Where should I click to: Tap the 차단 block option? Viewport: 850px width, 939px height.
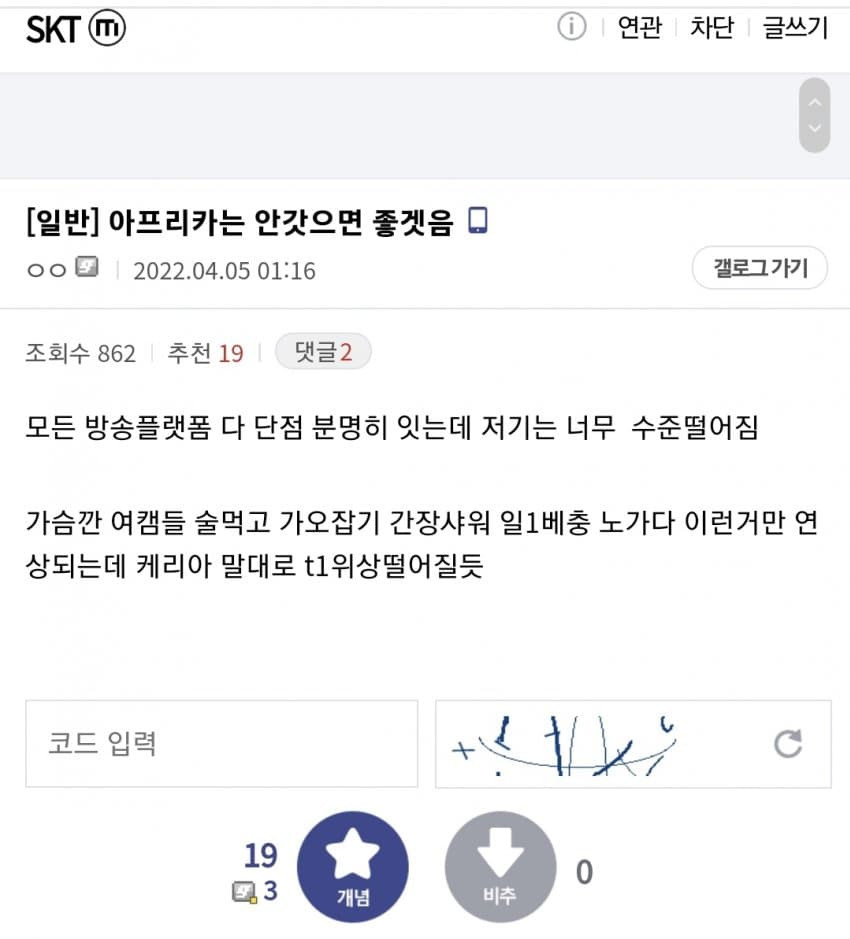coord(712,28)
